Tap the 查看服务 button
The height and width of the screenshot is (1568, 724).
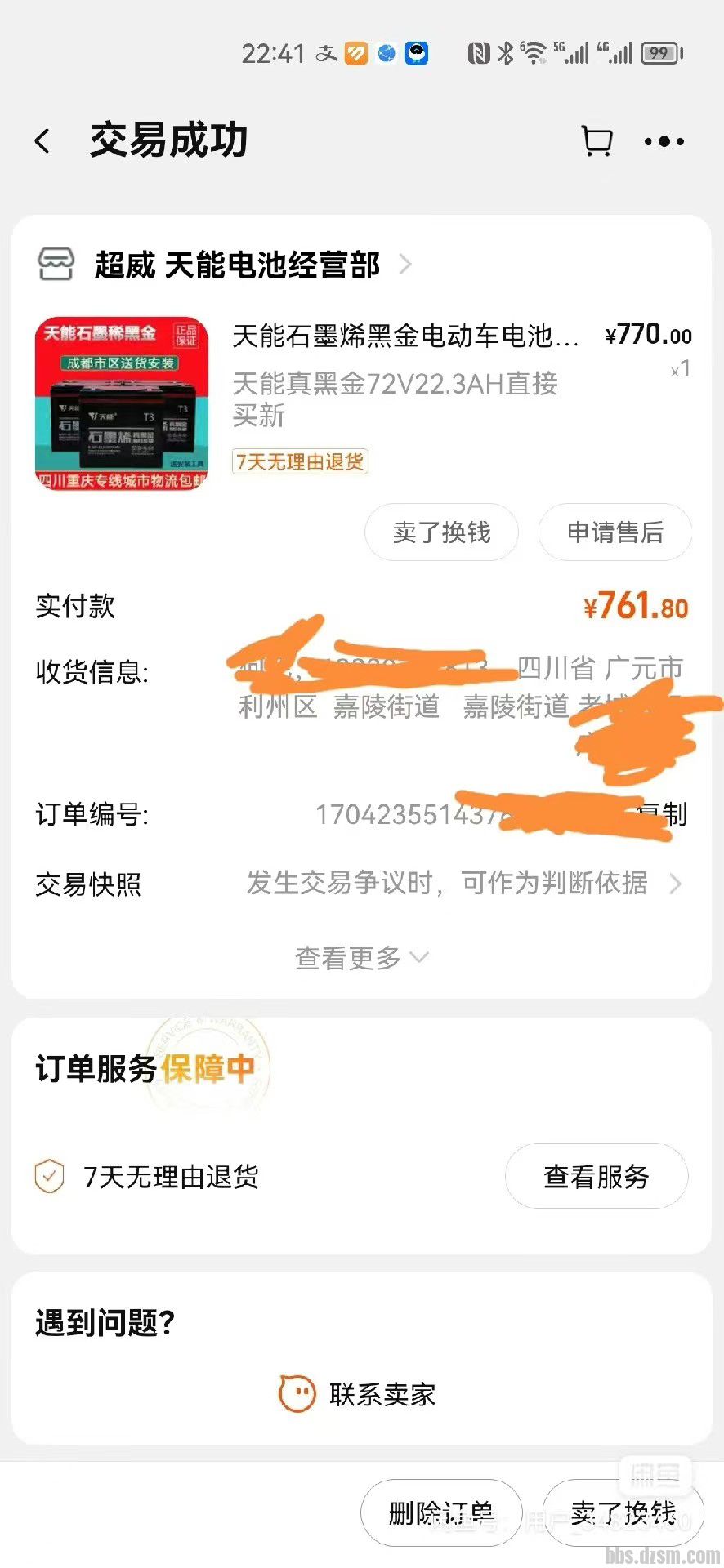pyautogui.click(x=596, y=1176)
